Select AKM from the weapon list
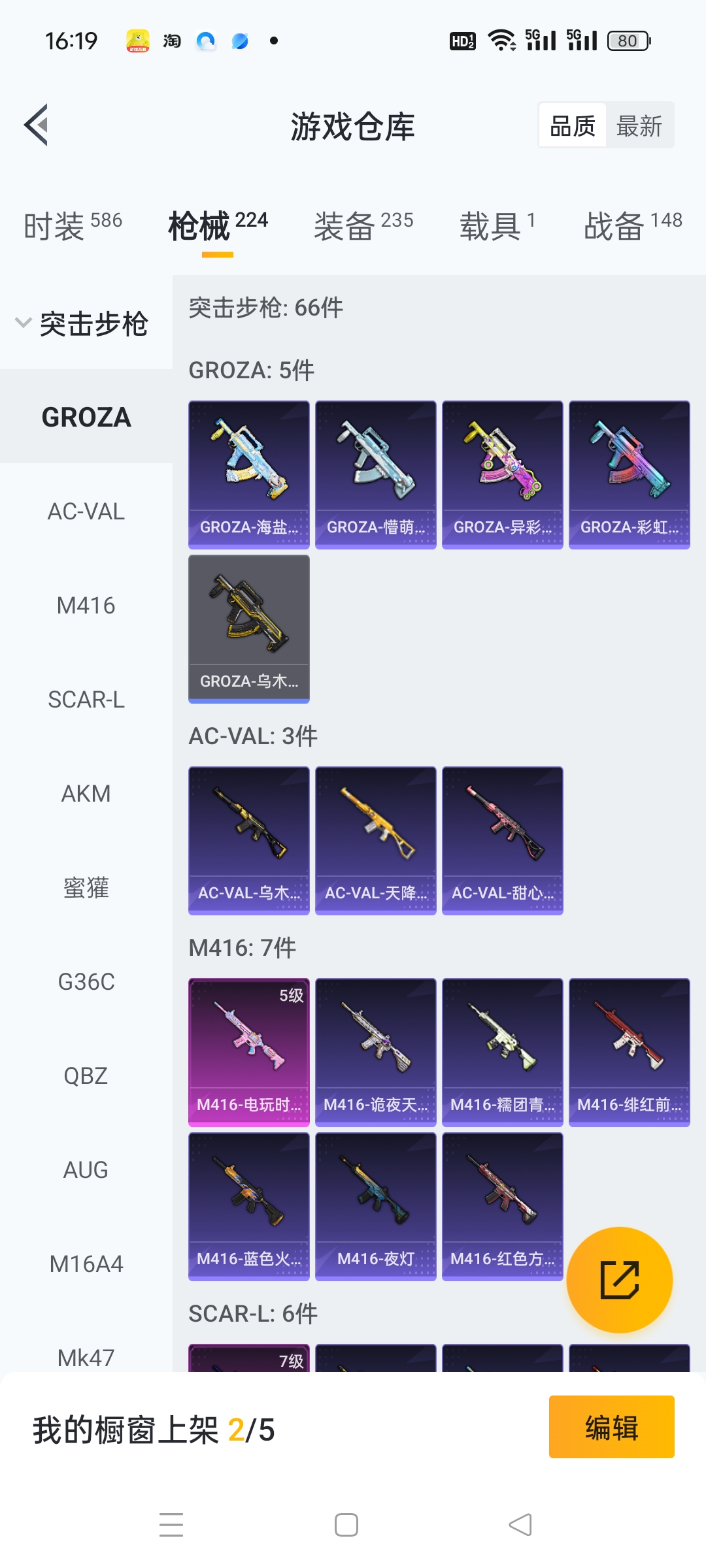706x1568 pixels. pos(86,794)
